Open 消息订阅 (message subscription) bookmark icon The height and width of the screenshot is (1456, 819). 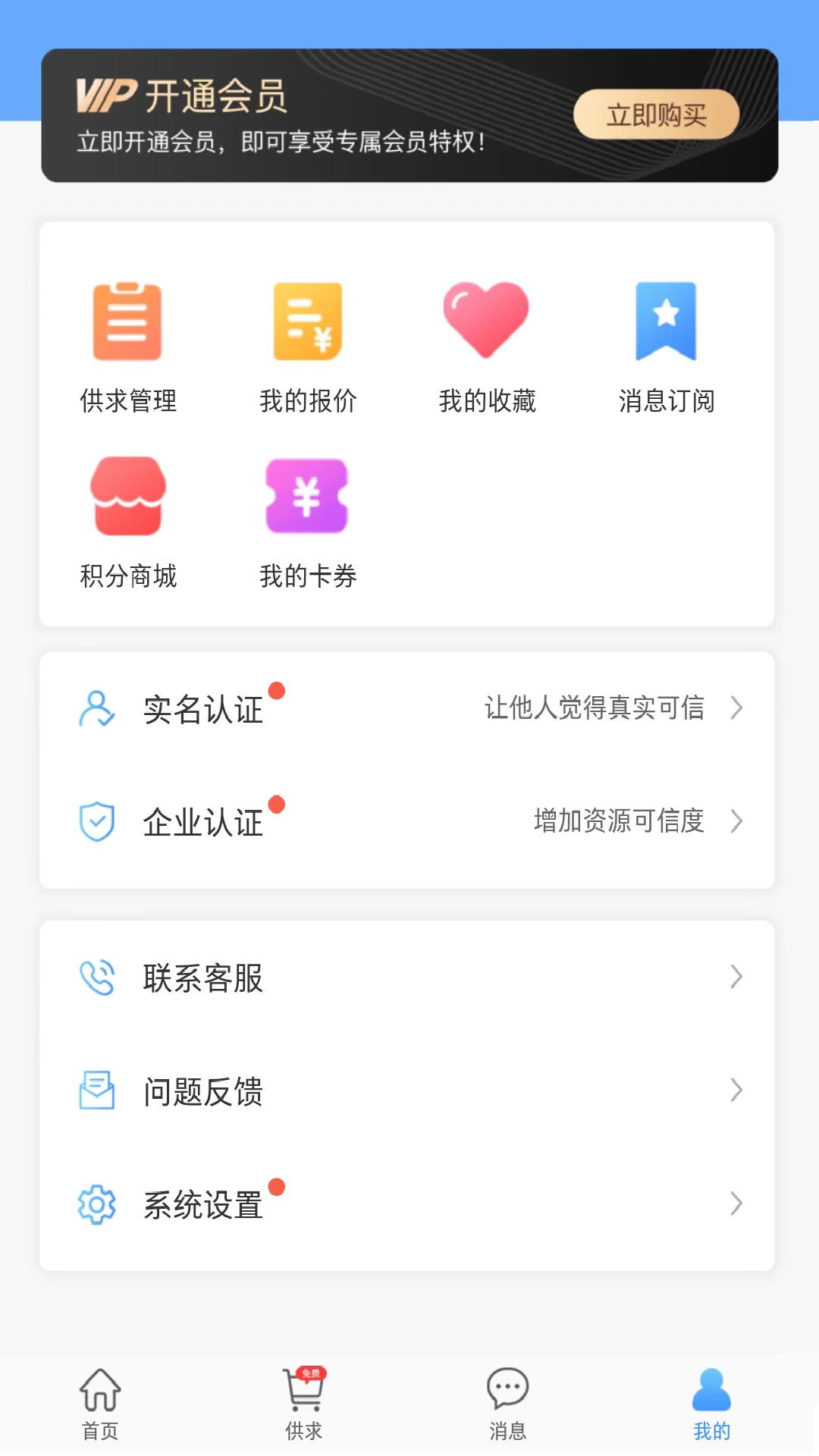(x=667, y=321)
